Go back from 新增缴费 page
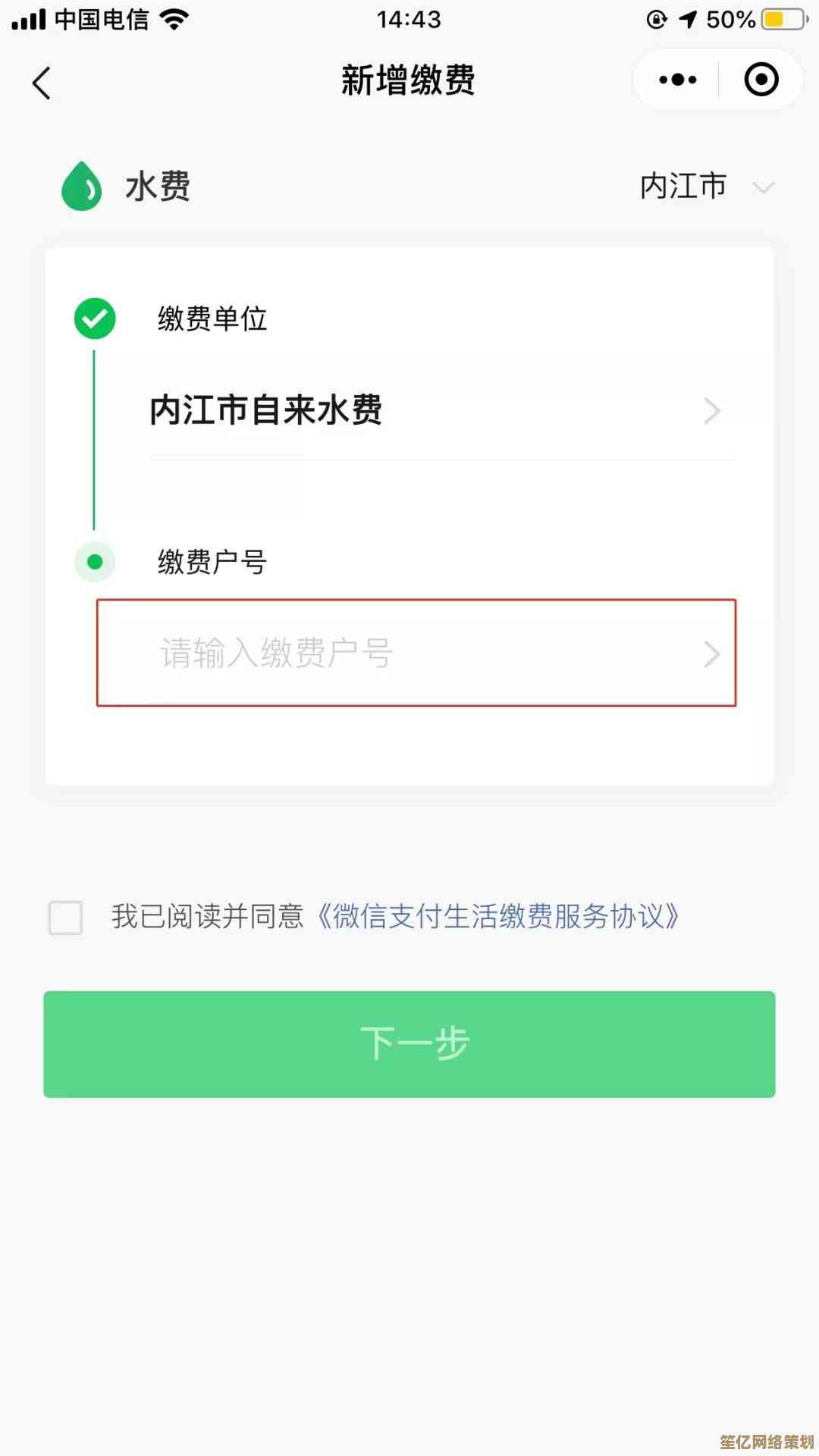 click(x=42, y=83)
